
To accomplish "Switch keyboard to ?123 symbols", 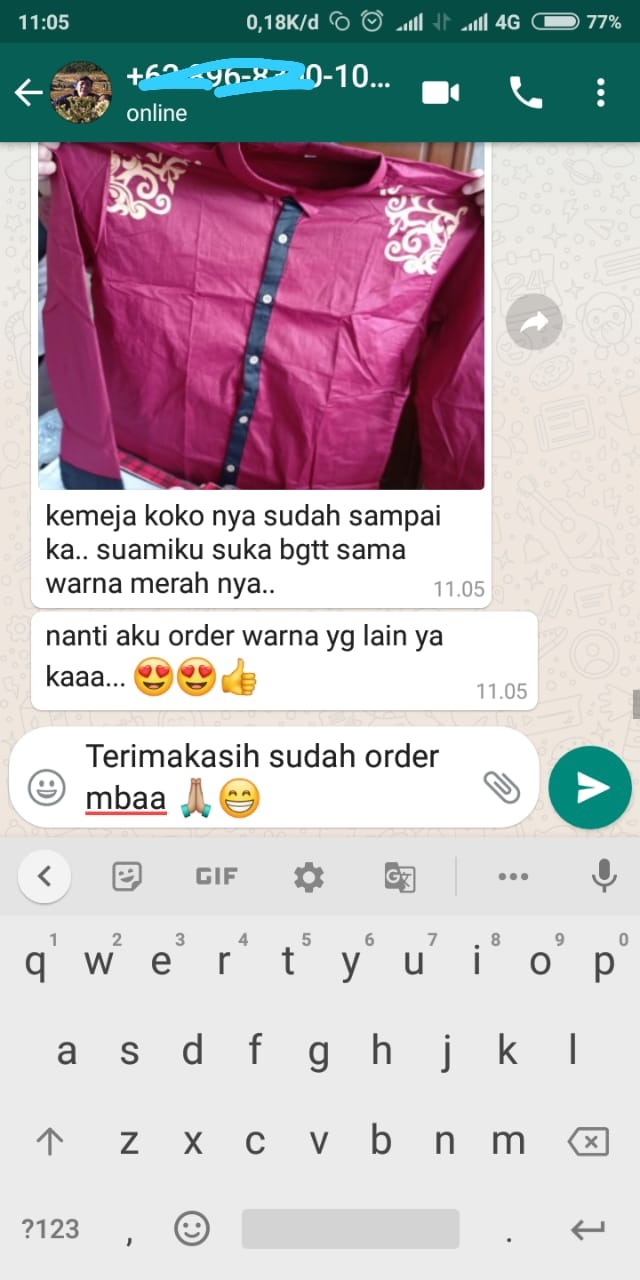I will click(50, 1228).
